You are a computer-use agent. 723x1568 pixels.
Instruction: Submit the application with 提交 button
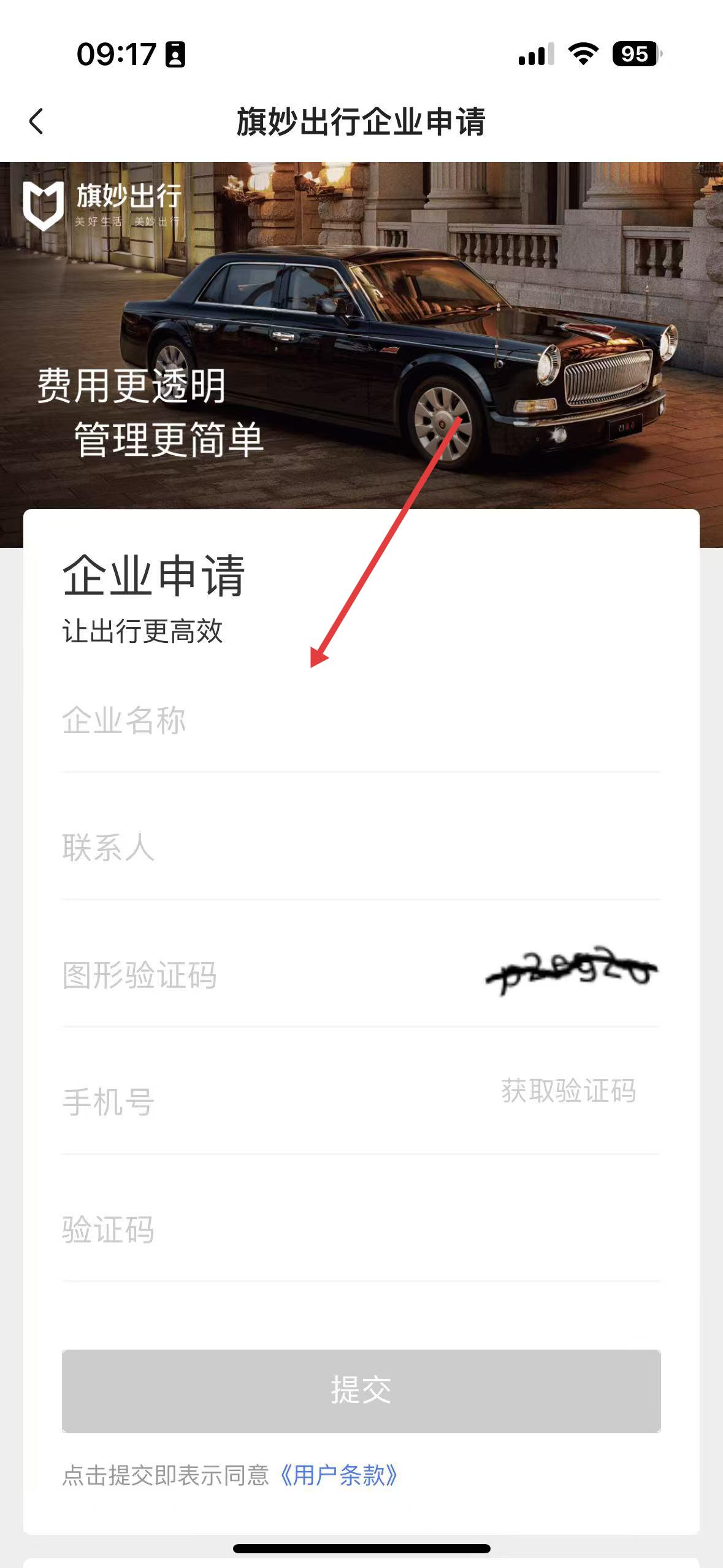[361, 1391]
